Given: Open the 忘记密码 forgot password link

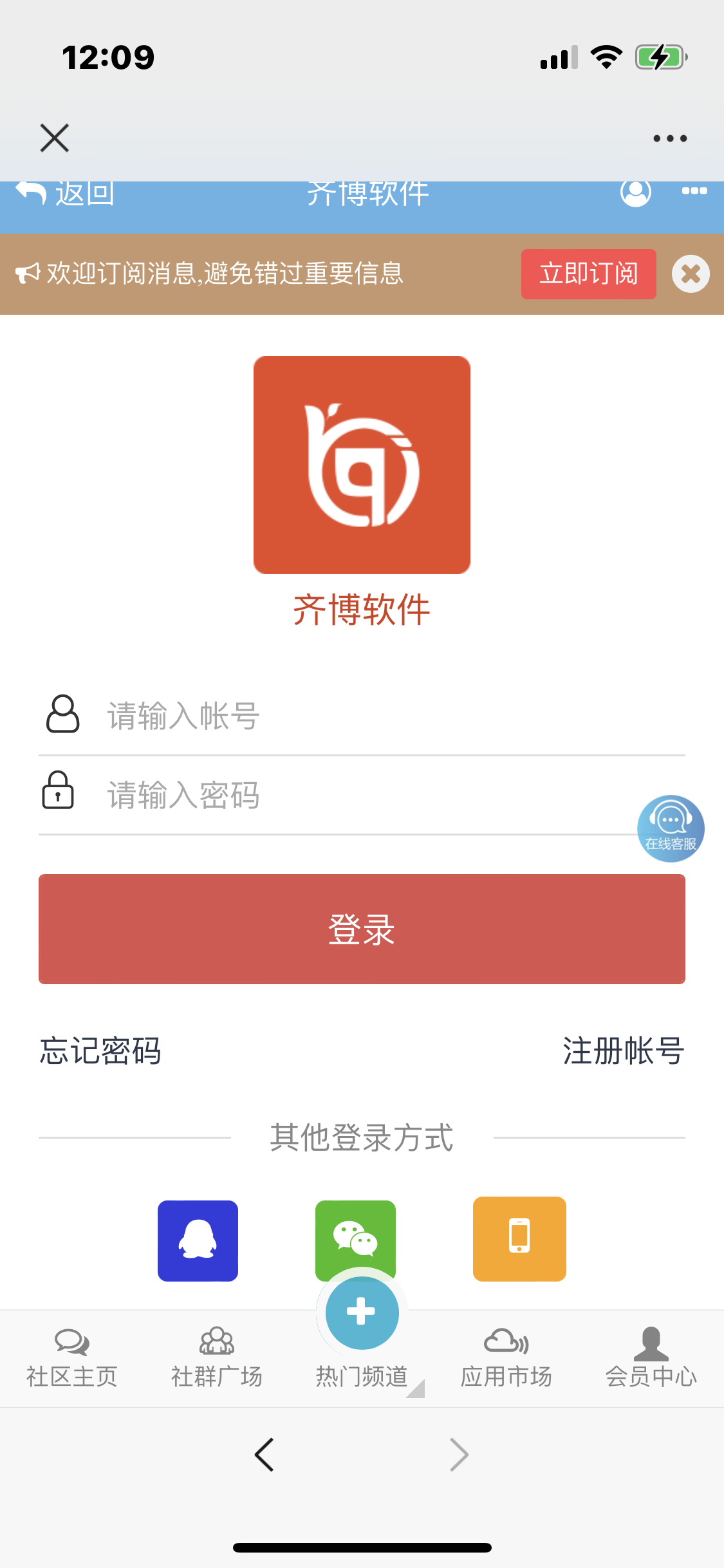Looking at the screenshot, I should click(100, 1051).
